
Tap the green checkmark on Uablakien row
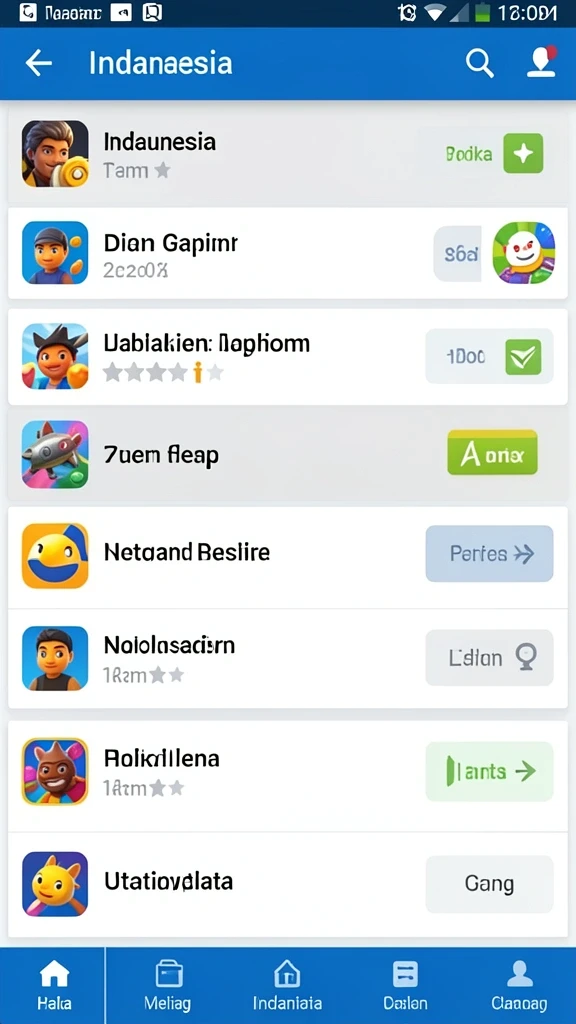tap(523, 357)
